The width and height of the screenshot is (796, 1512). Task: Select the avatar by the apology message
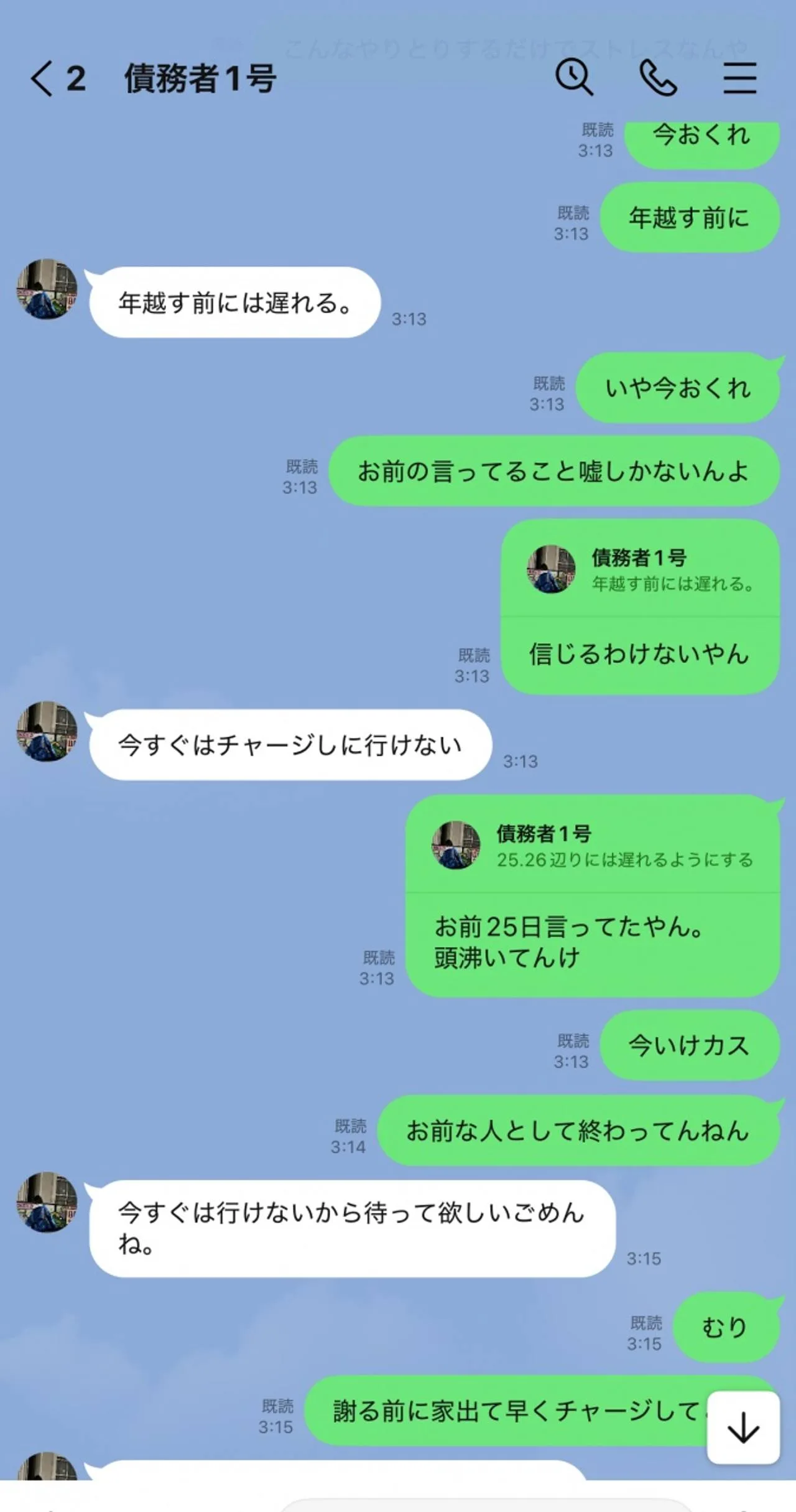pyautogui.click(x=47, y=1206)
